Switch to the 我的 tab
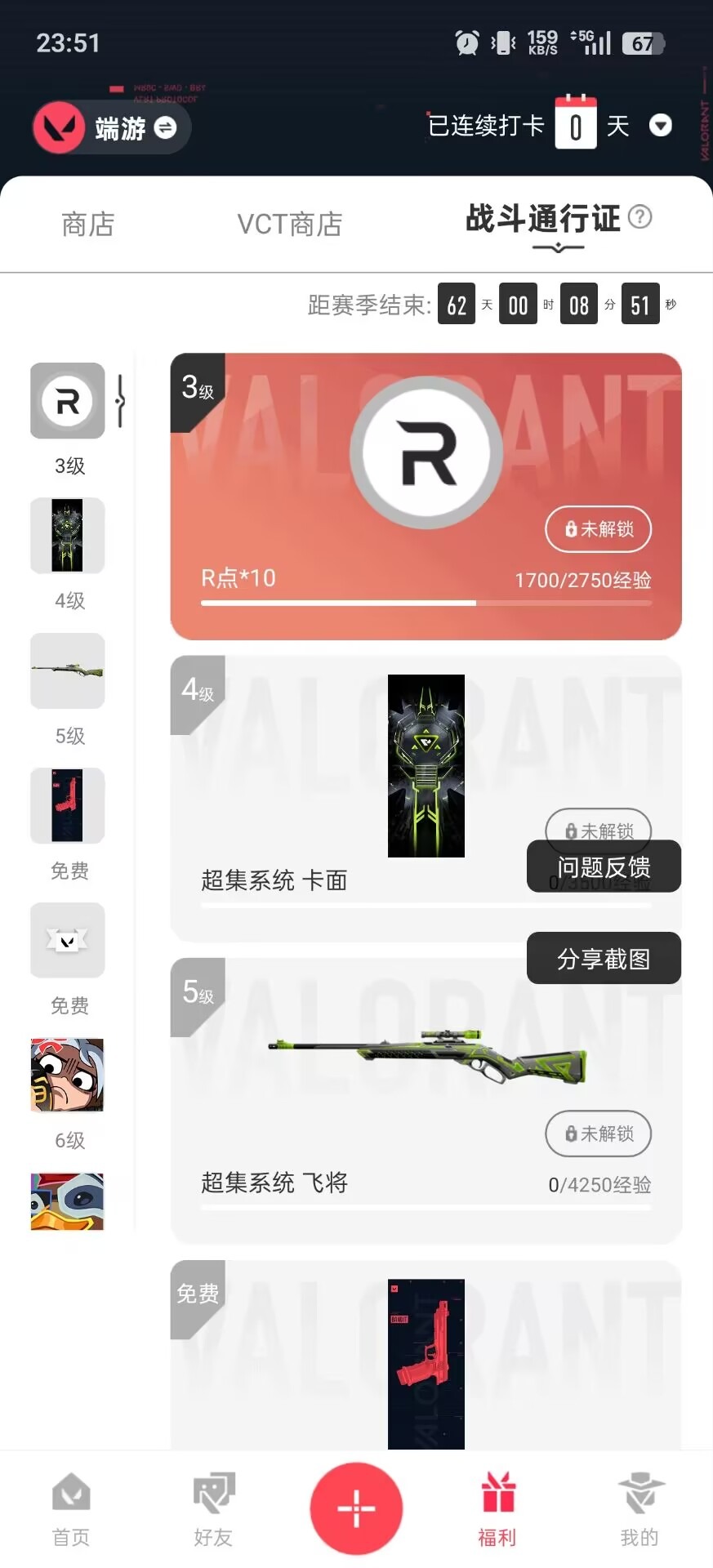This screenshot has width=713, height=1568. click(639, 1510)
